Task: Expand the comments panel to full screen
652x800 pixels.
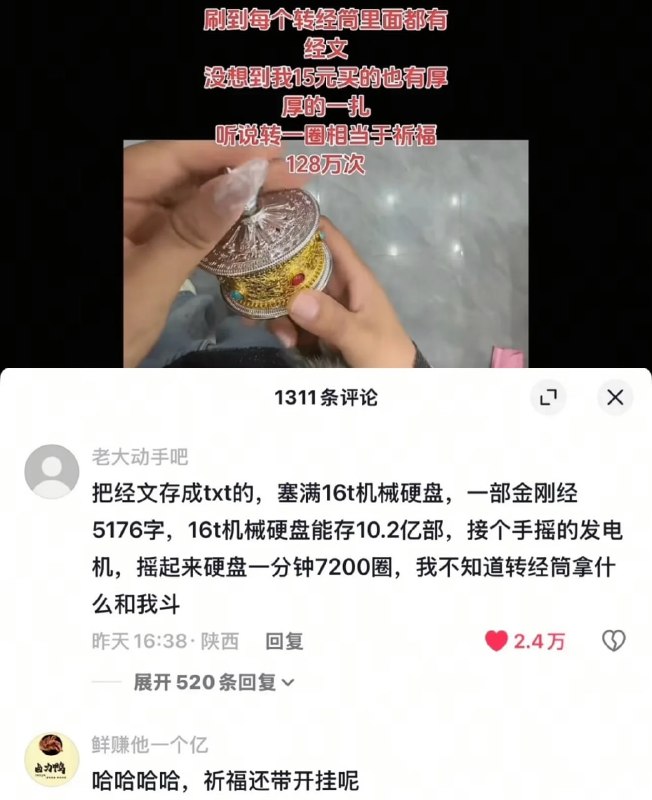Action: coord(547,398)
